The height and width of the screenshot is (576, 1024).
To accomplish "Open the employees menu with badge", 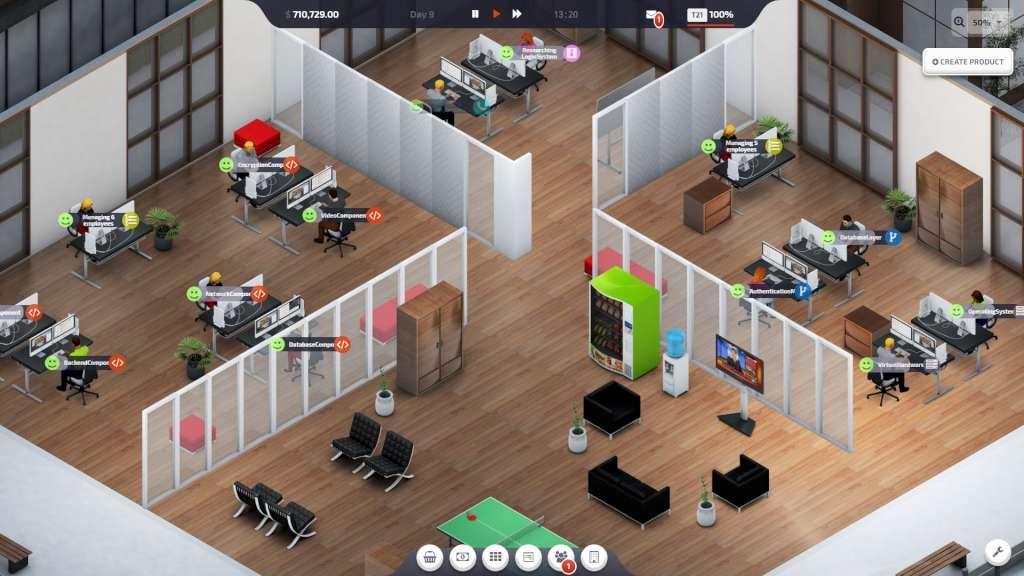I will (560, 558).
